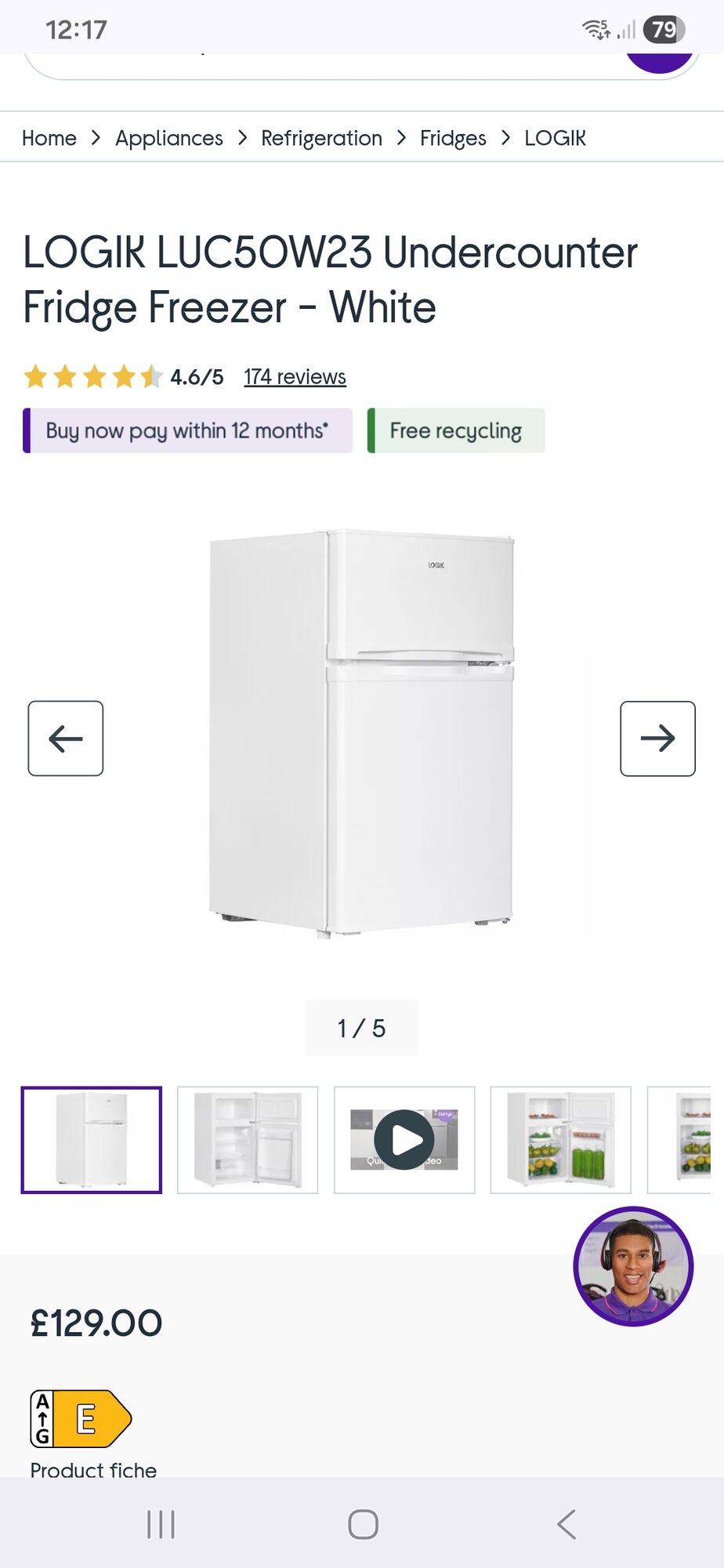Open the Appliances breadcrumb
724x1568 pixels.
(x=169, y=138)
